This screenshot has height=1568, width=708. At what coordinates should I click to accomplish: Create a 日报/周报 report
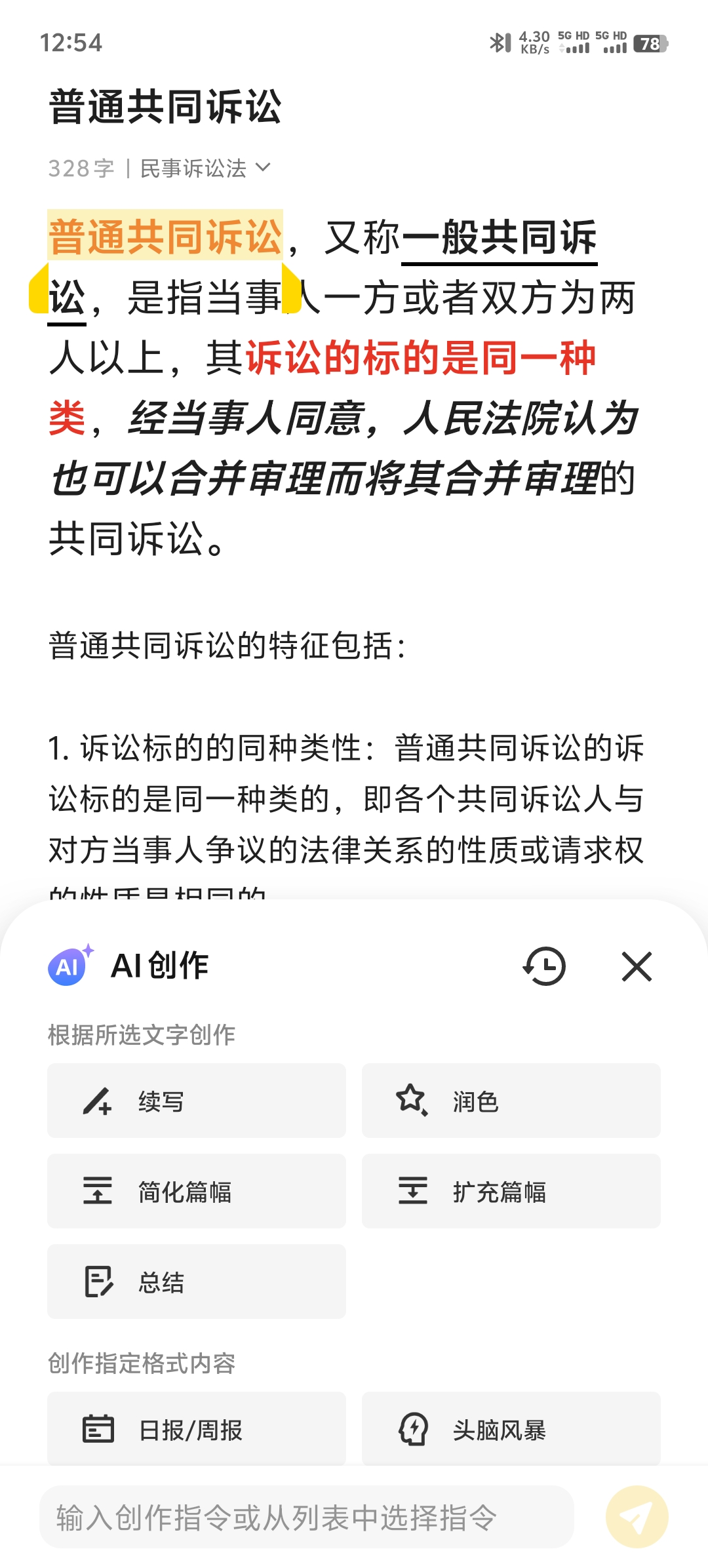(197, 1429)
